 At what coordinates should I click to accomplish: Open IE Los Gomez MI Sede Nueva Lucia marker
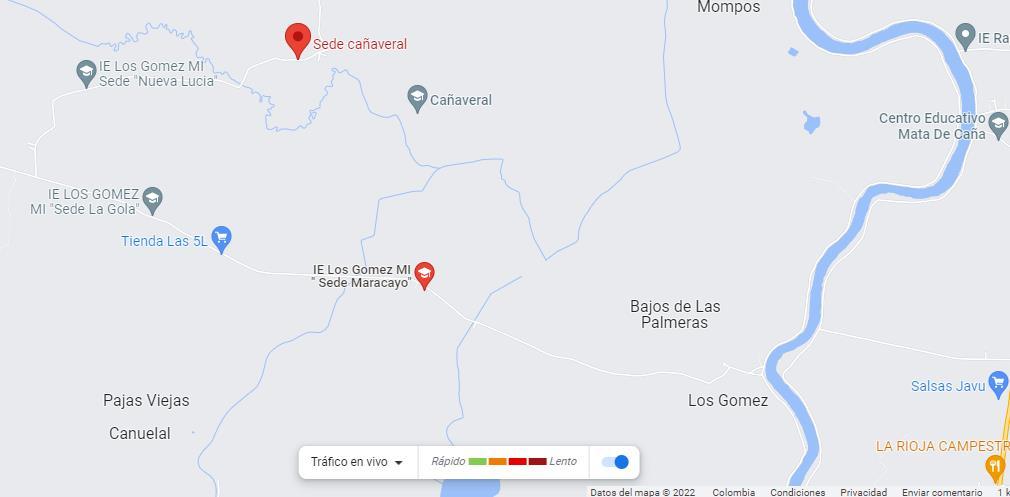[x=86, y=72]
